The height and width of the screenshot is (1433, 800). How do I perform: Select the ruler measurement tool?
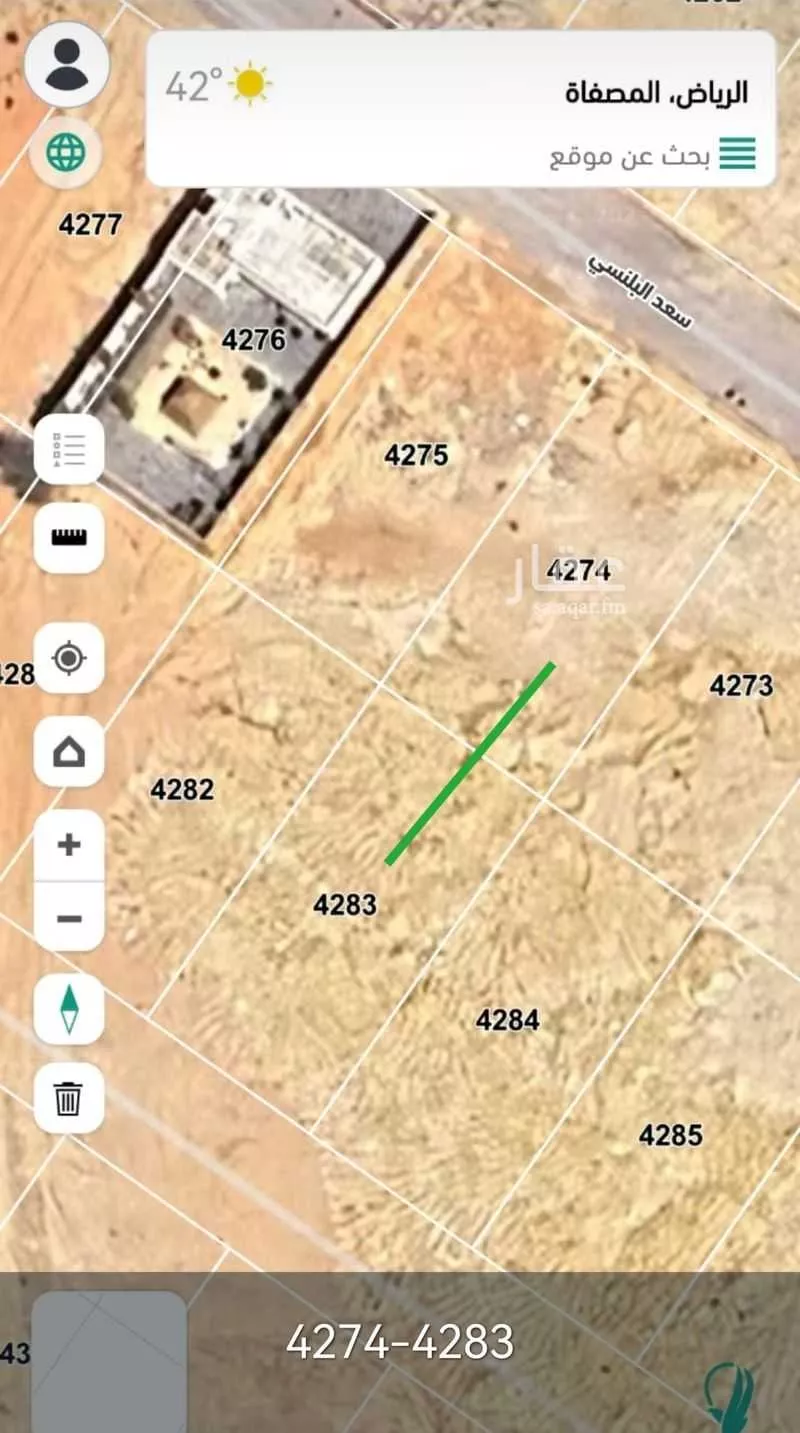pyautogui.click(x=68, y=537)
